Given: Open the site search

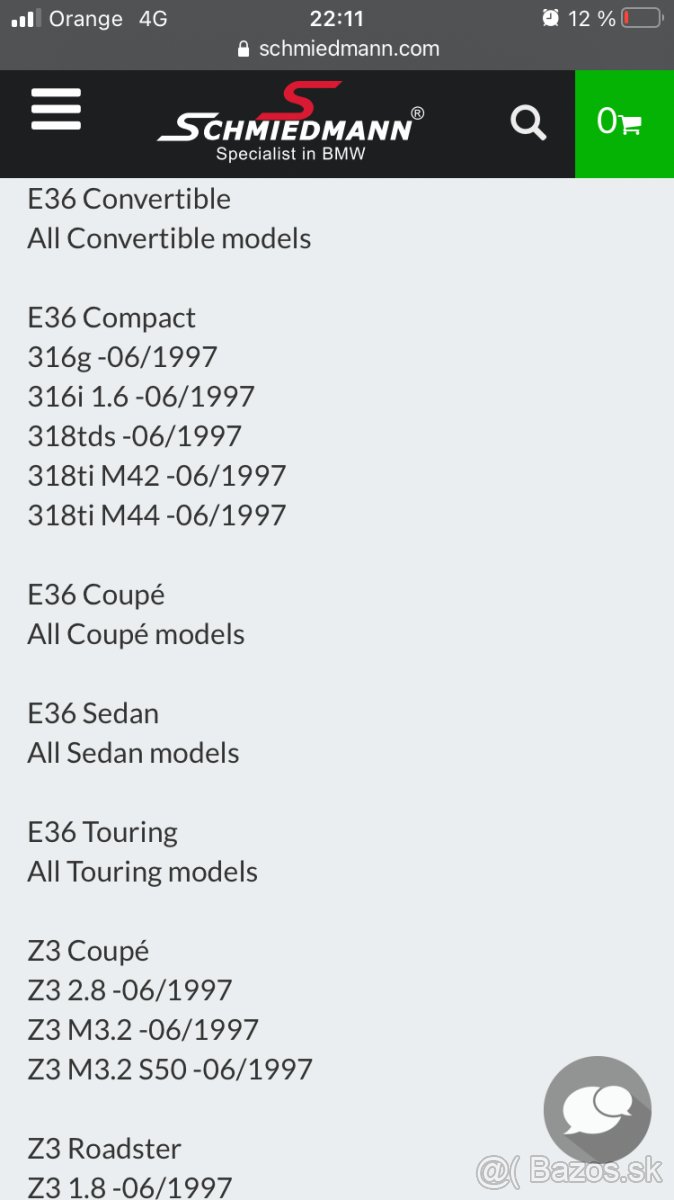Looking at the screenshot, I should [528, 123].
